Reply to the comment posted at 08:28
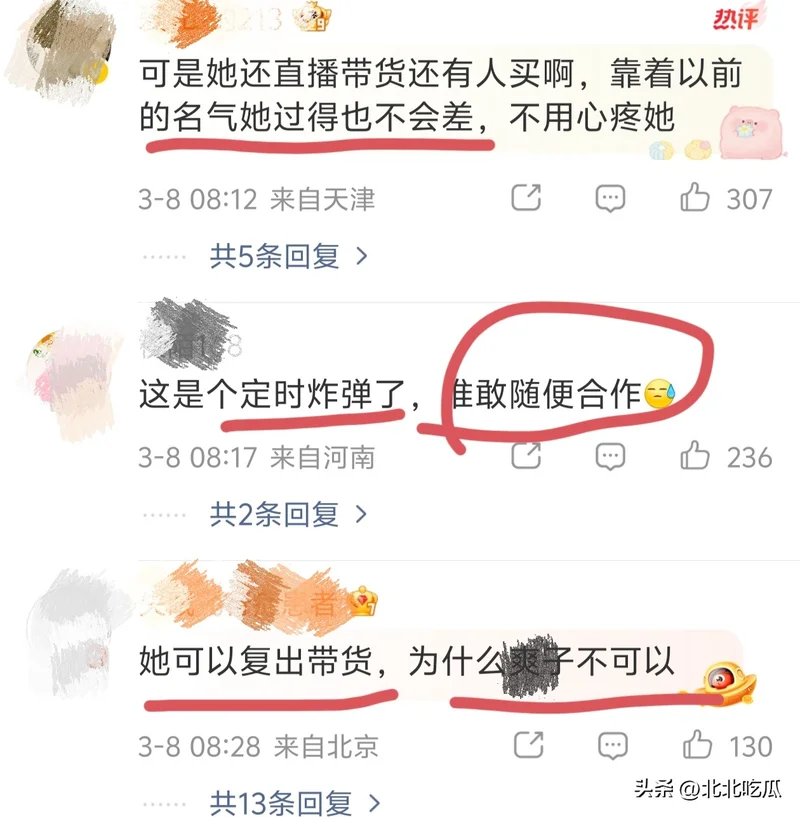Screen dimensions: 800x817 click(x=610, y=745)
